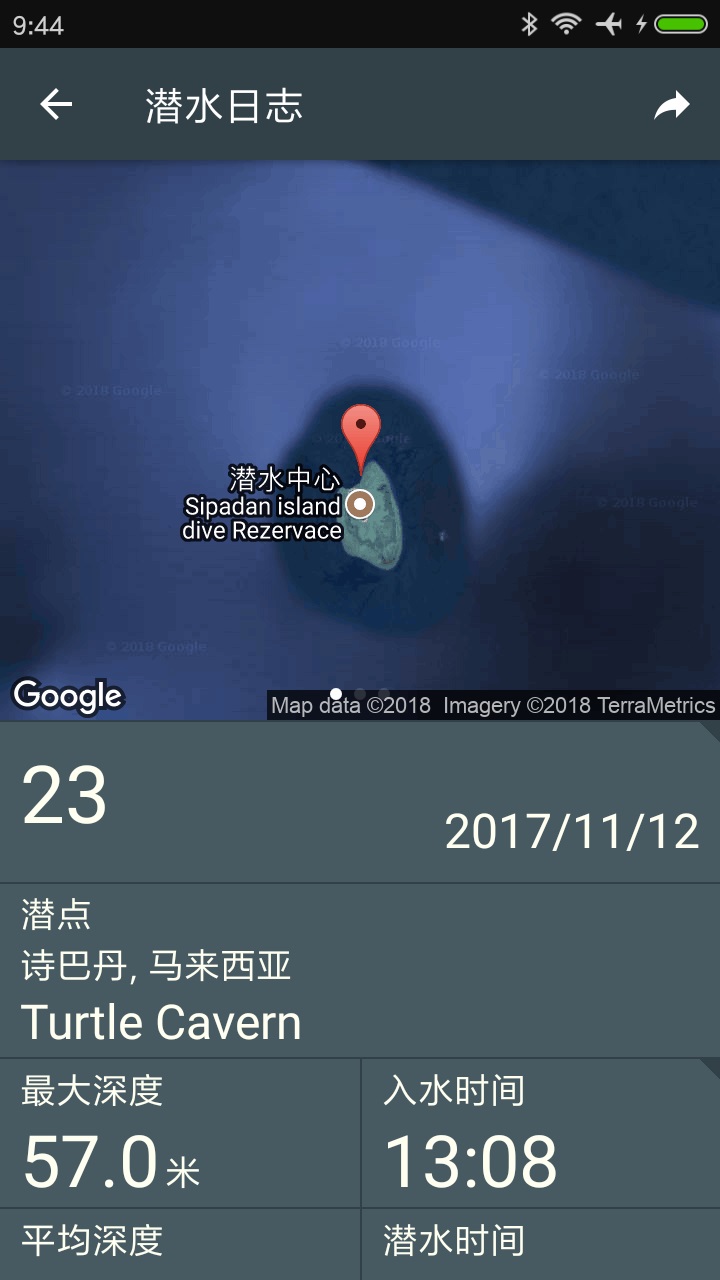This screenshot has width=720, height=1280.
Task: Select the 最大深度 57.0 米 field
Action: click(x=180, y=1133)
